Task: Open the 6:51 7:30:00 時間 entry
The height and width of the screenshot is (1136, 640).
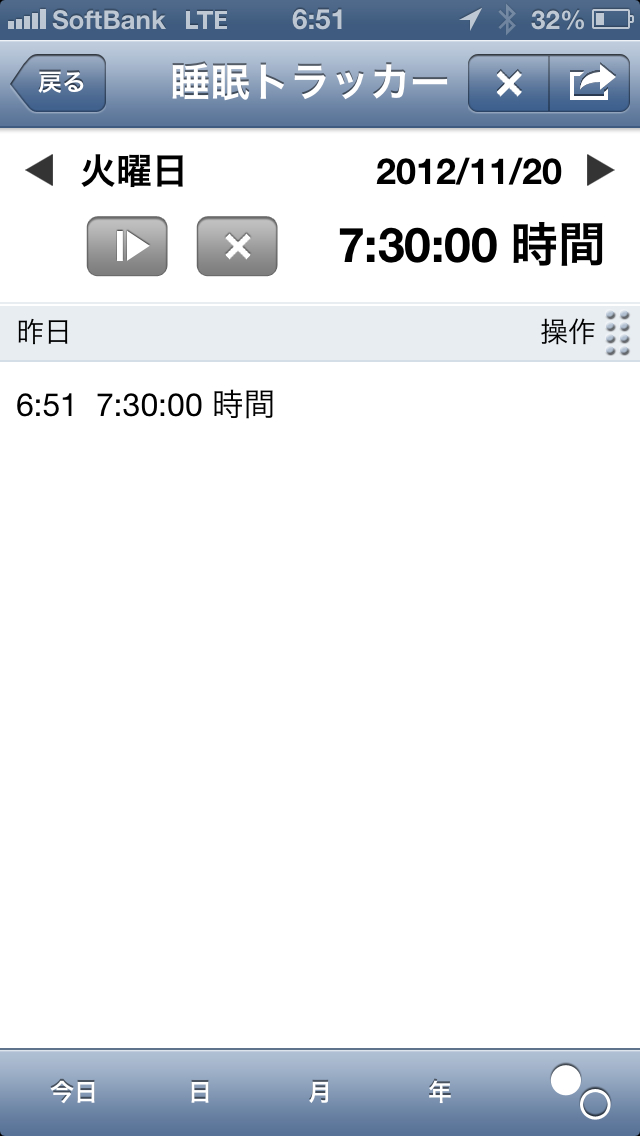Action: 145,405
